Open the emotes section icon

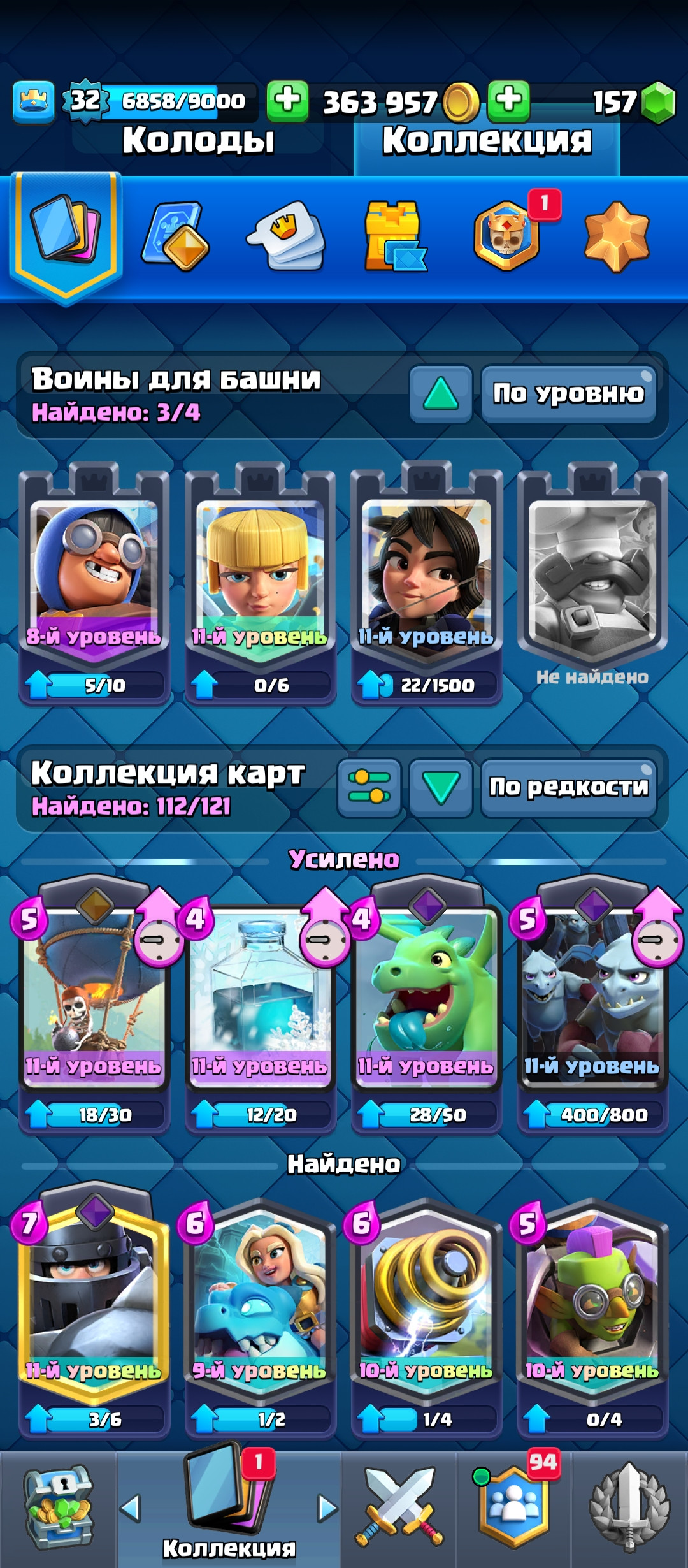[x=287, y=236]
